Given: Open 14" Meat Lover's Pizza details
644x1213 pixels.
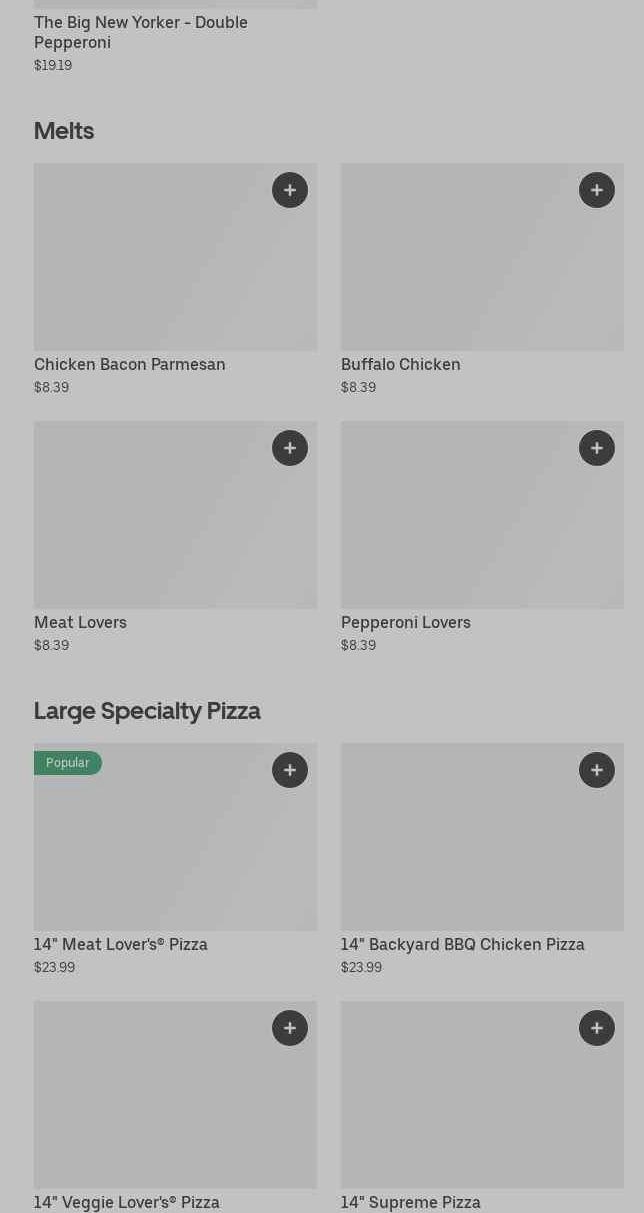Looking at the screenshot, I should coord(150,850).
